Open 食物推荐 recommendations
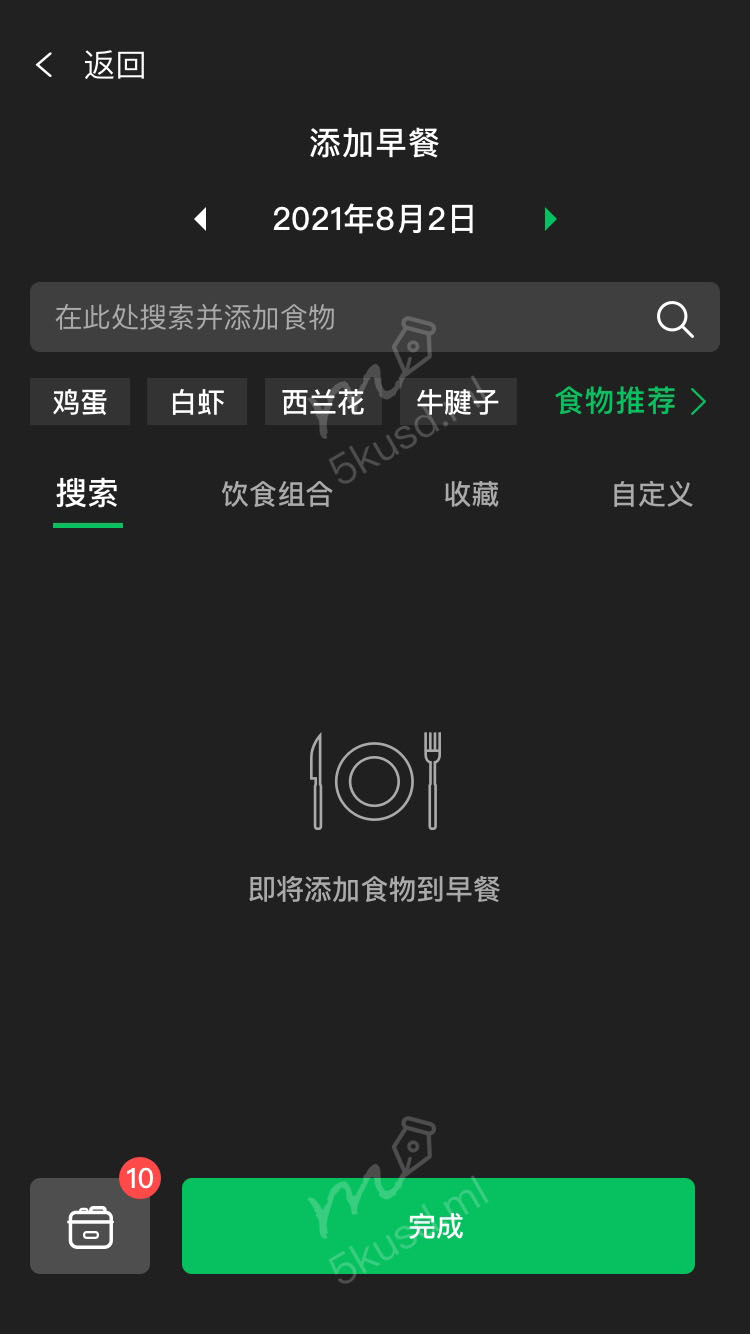Screen dimensions: 750x1334 pyautogui.click(x=630, y=401)
